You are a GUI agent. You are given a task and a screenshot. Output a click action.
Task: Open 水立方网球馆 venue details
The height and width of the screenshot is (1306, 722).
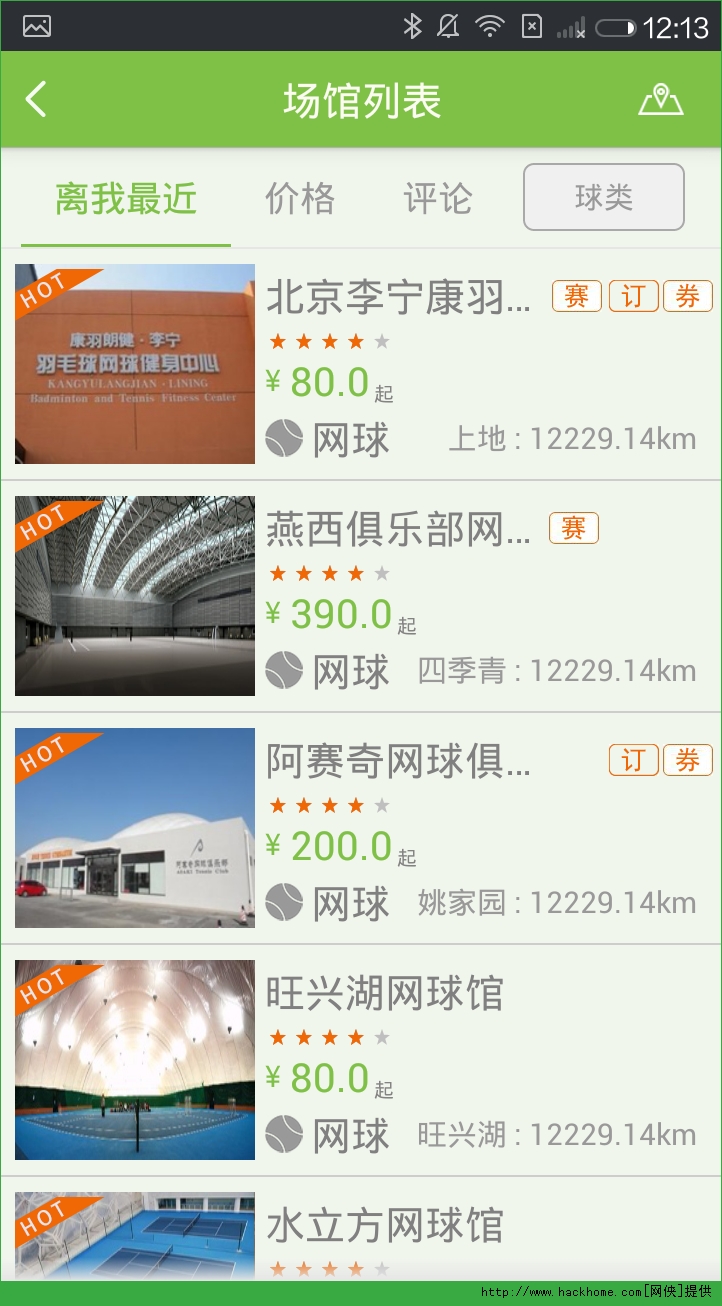[x=385, y=1226]
